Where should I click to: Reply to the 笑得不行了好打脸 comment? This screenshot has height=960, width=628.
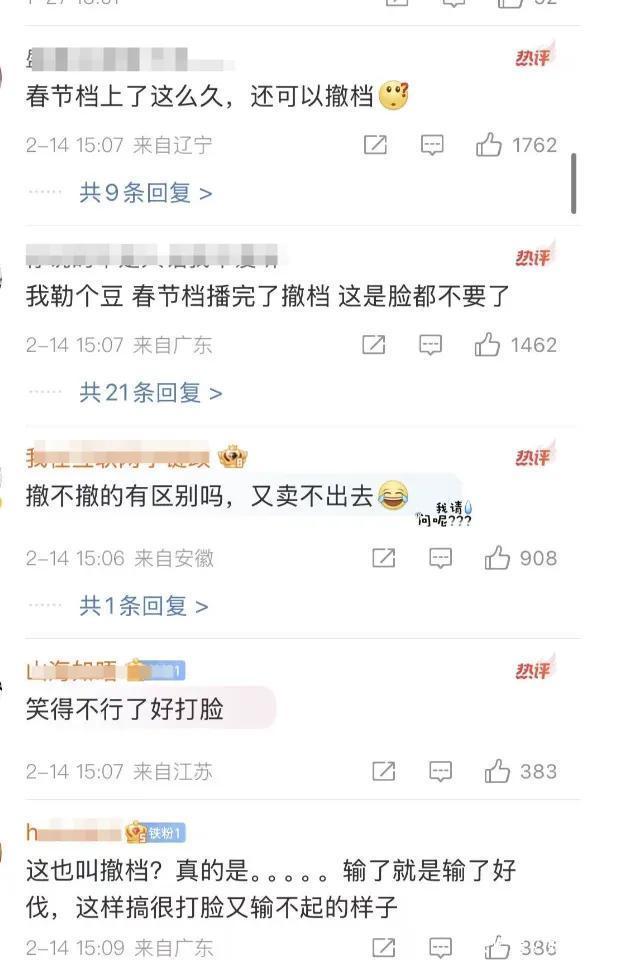440,771
